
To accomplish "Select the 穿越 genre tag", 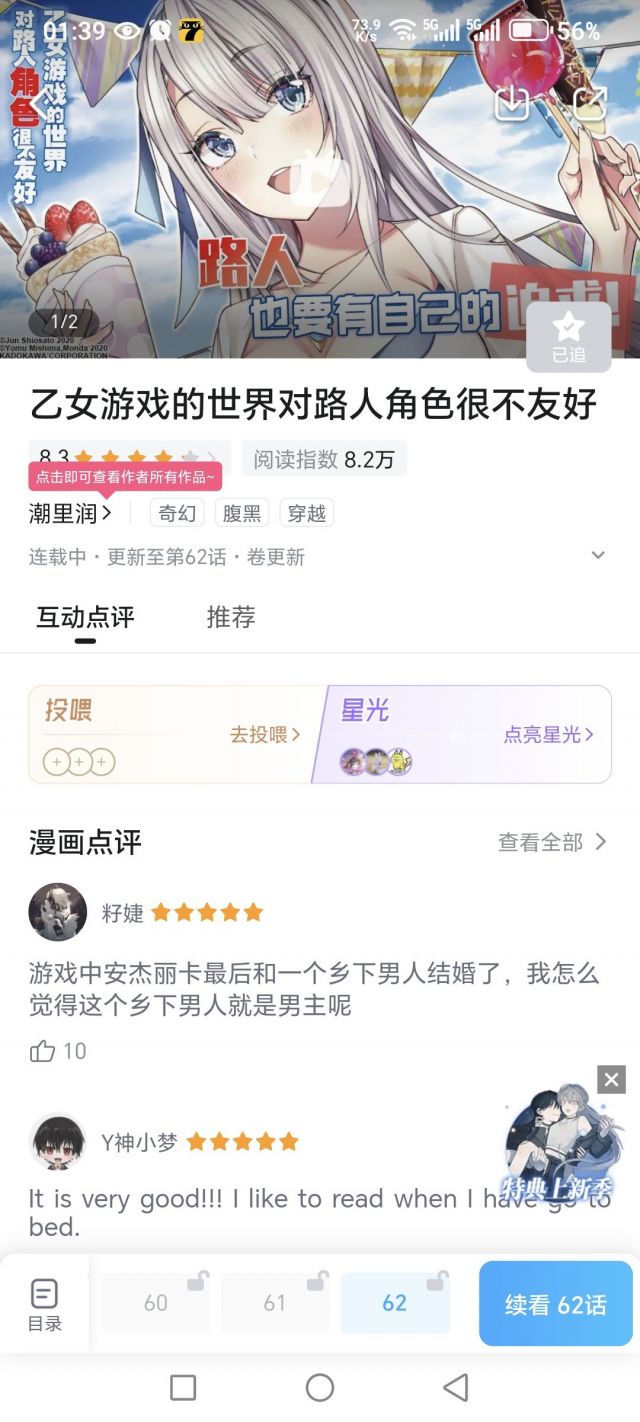I will (x=306, y=513).
